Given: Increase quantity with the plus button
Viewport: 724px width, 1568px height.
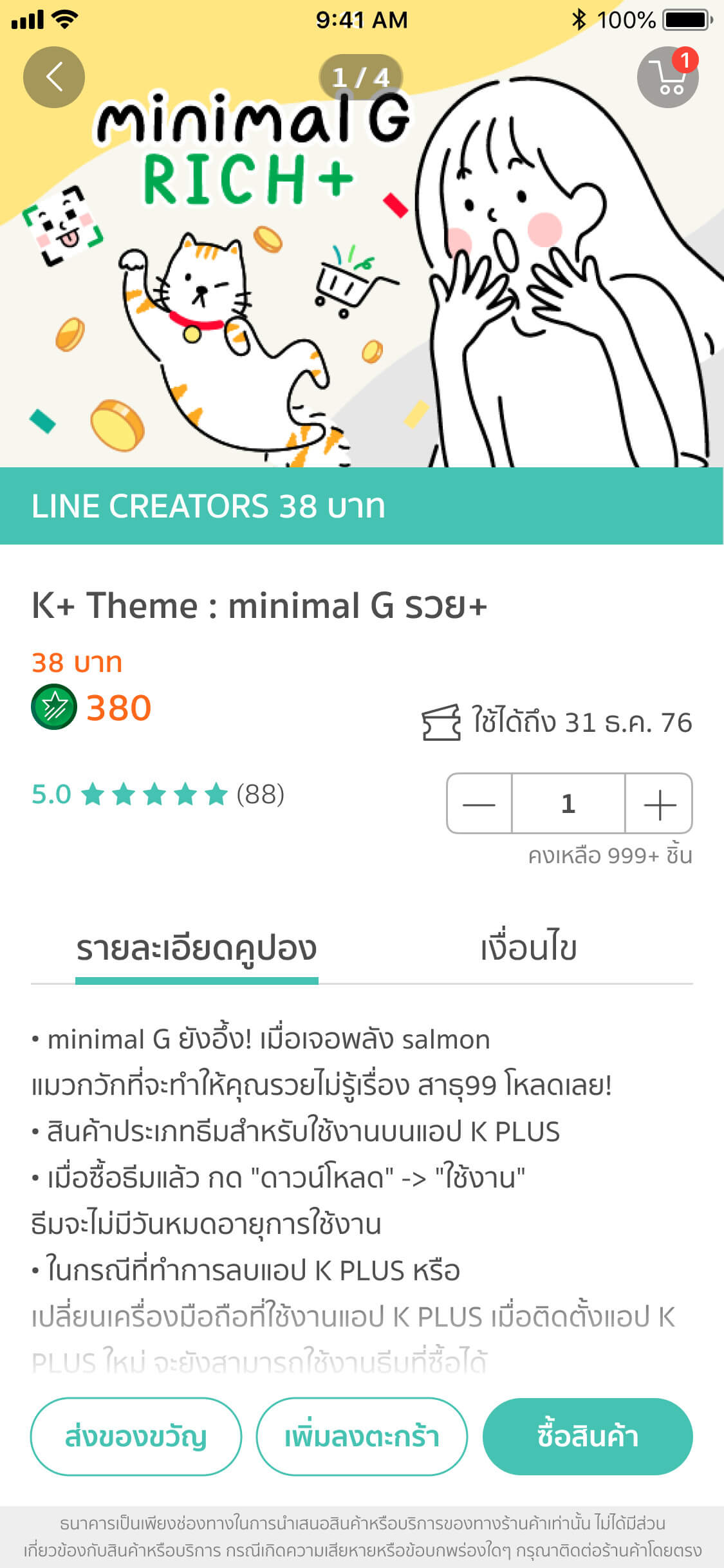Looking at the screenshot, I should tap(659, 804).
